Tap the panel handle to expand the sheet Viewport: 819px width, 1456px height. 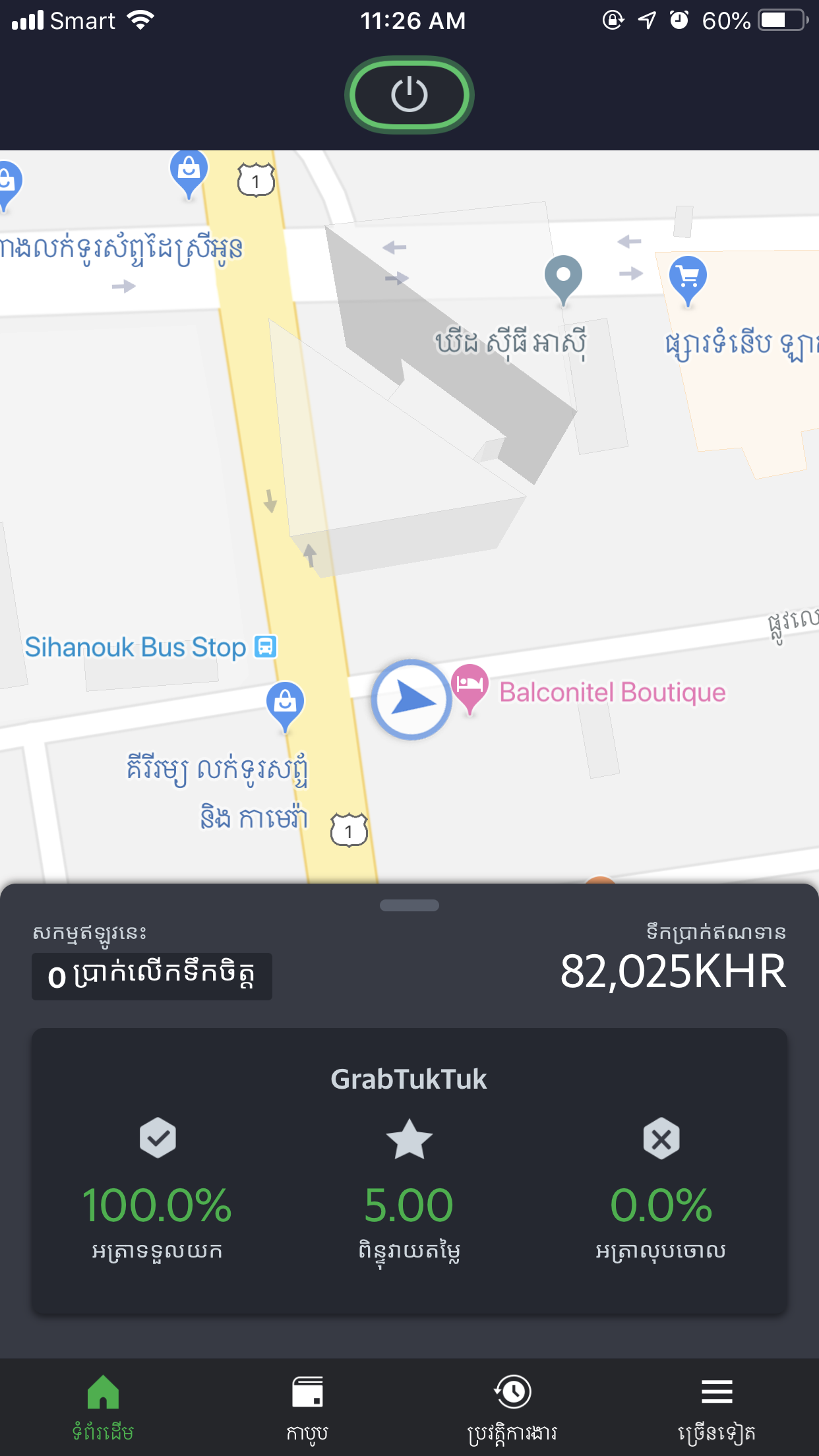coord(409,905)
